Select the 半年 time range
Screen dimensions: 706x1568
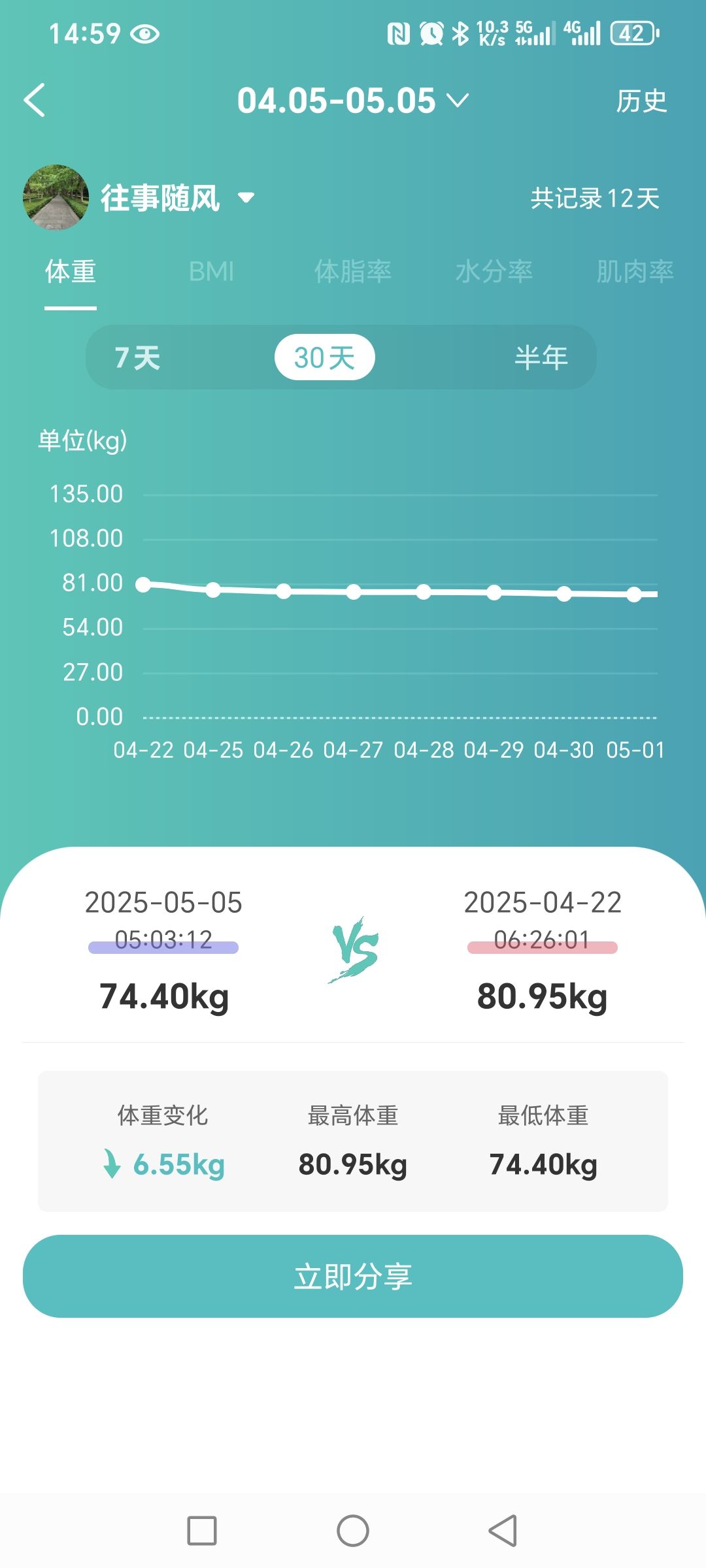[541, 357]
